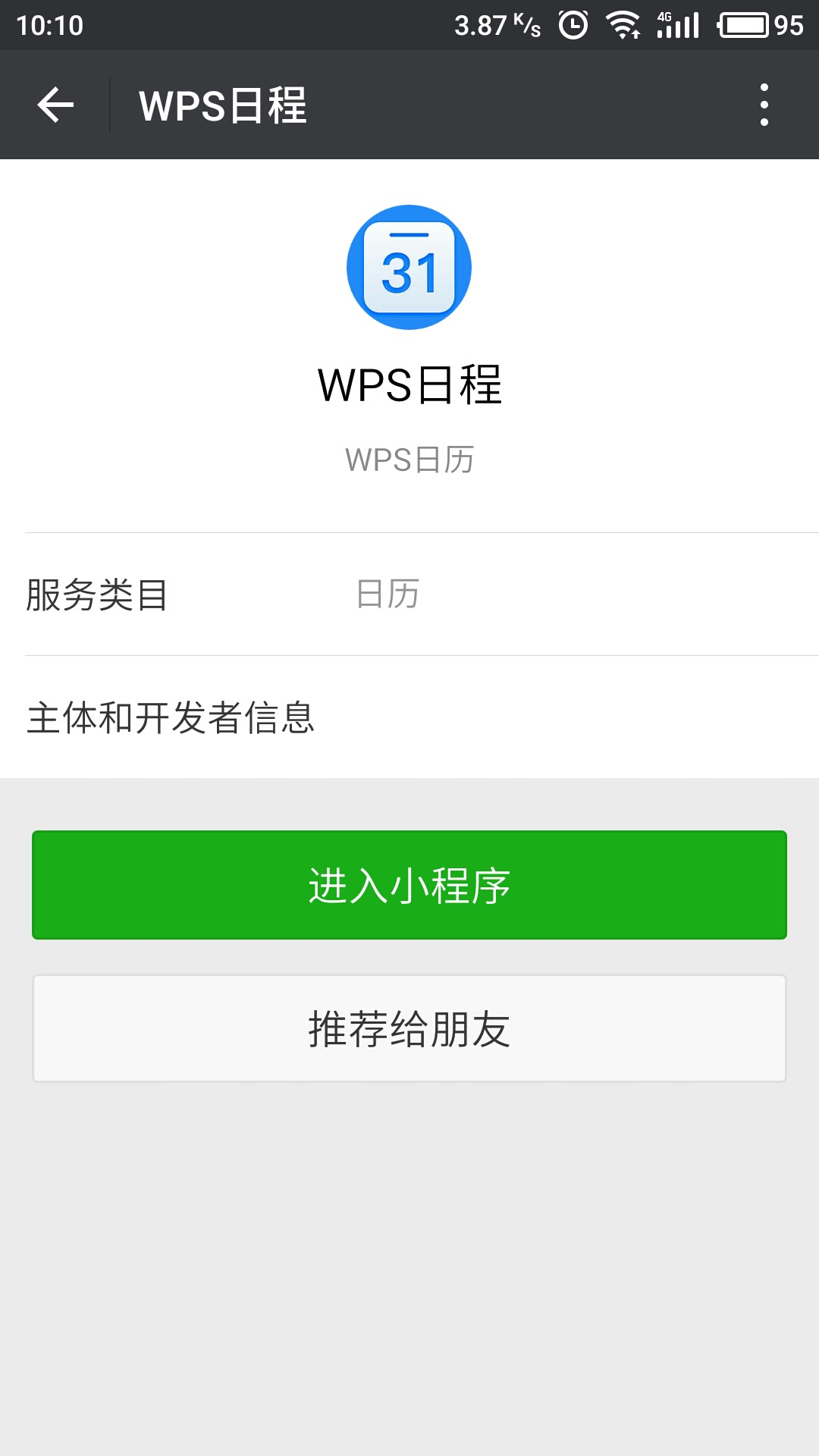The height and width of the screenshot is (1456, 819).
Task: Go back using the arrow icon
Action: [x=55, y=105]
